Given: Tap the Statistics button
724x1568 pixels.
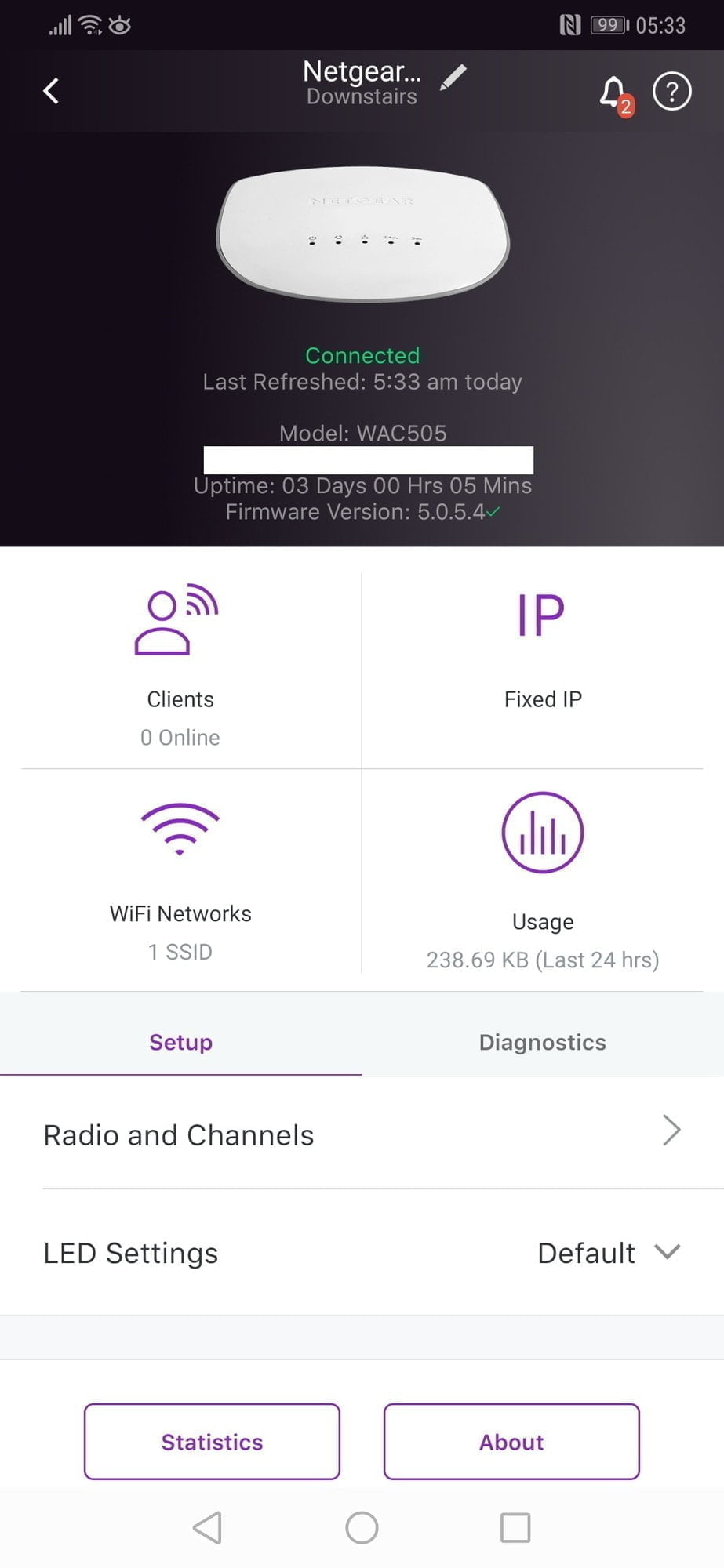Looking at the screenshot, I should pos(212,1442).
